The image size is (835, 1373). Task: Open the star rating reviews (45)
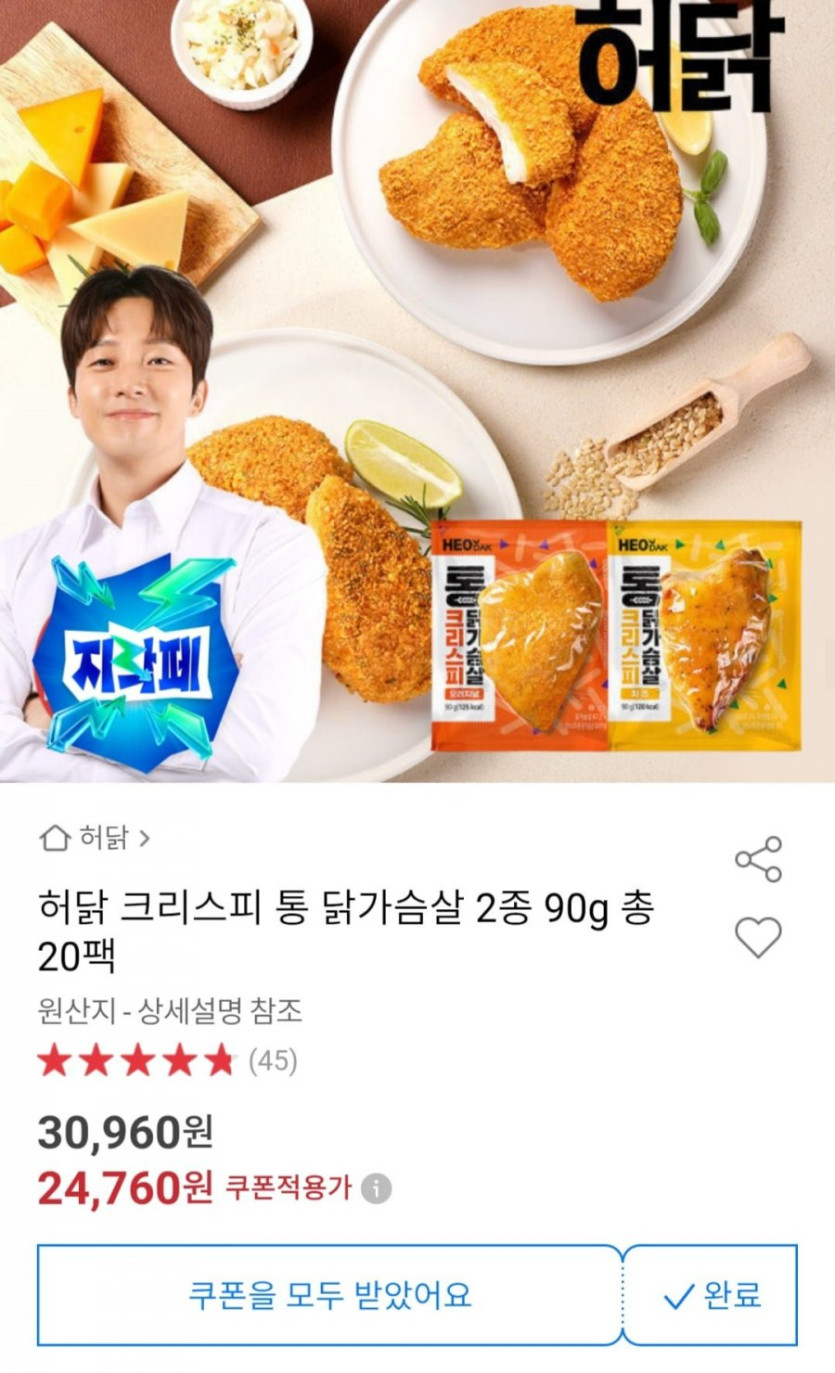point(166,1061)
